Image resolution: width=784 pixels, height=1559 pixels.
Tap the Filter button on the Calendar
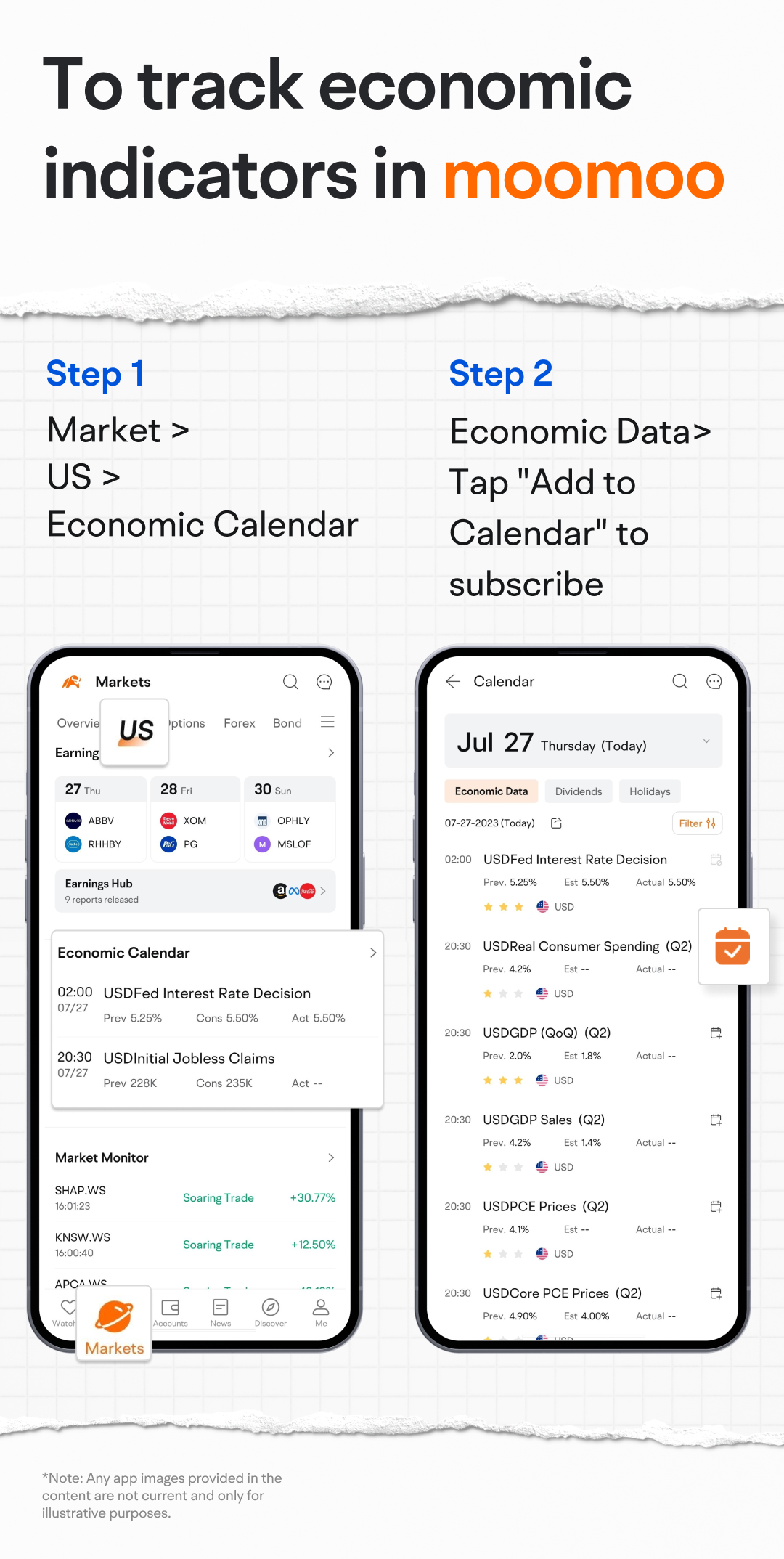(x=696, y=823)
